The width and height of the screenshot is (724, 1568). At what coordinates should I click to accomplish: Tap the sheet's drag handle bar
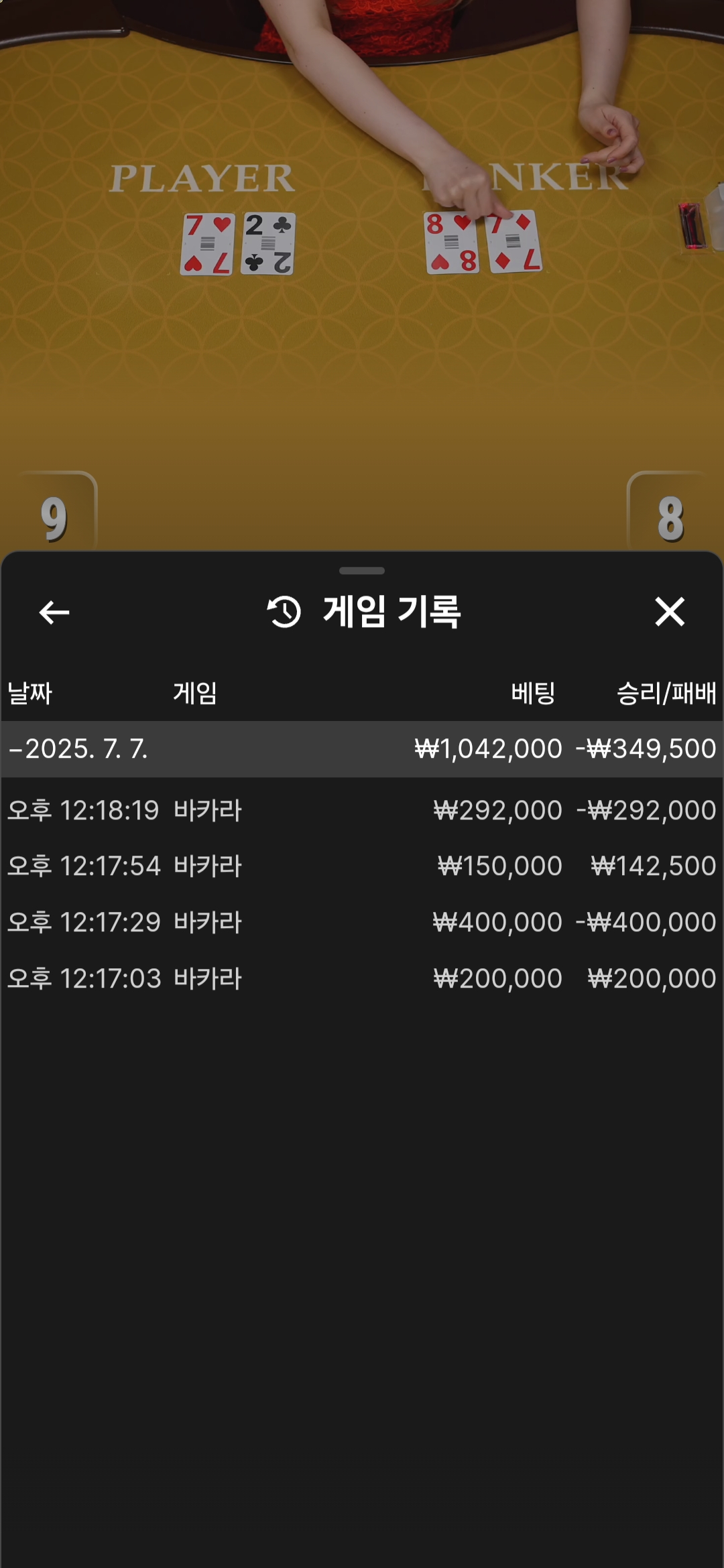362,571
